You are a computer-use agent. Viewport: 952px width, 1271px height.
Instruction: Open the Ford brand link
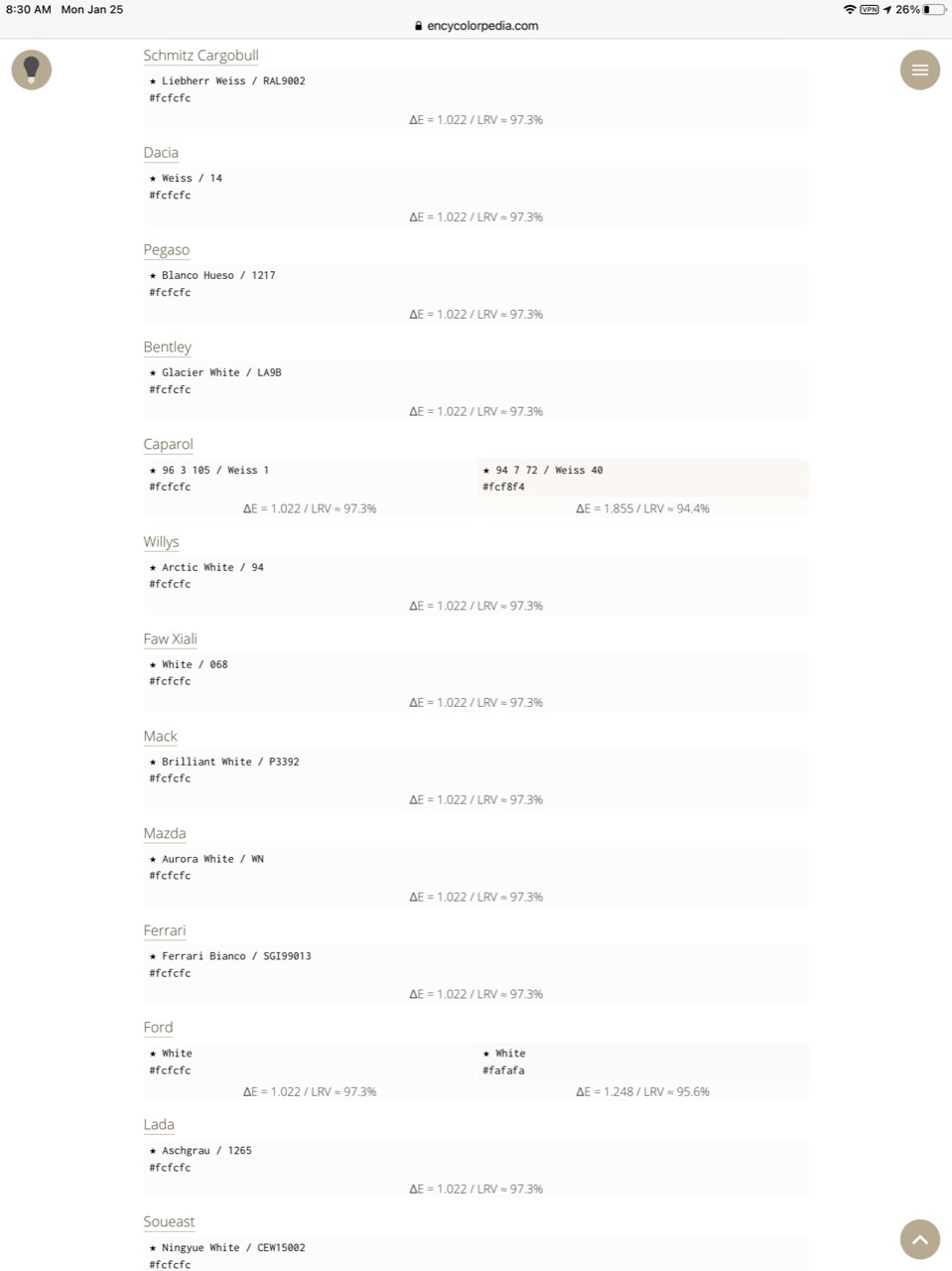[158, 1028]
